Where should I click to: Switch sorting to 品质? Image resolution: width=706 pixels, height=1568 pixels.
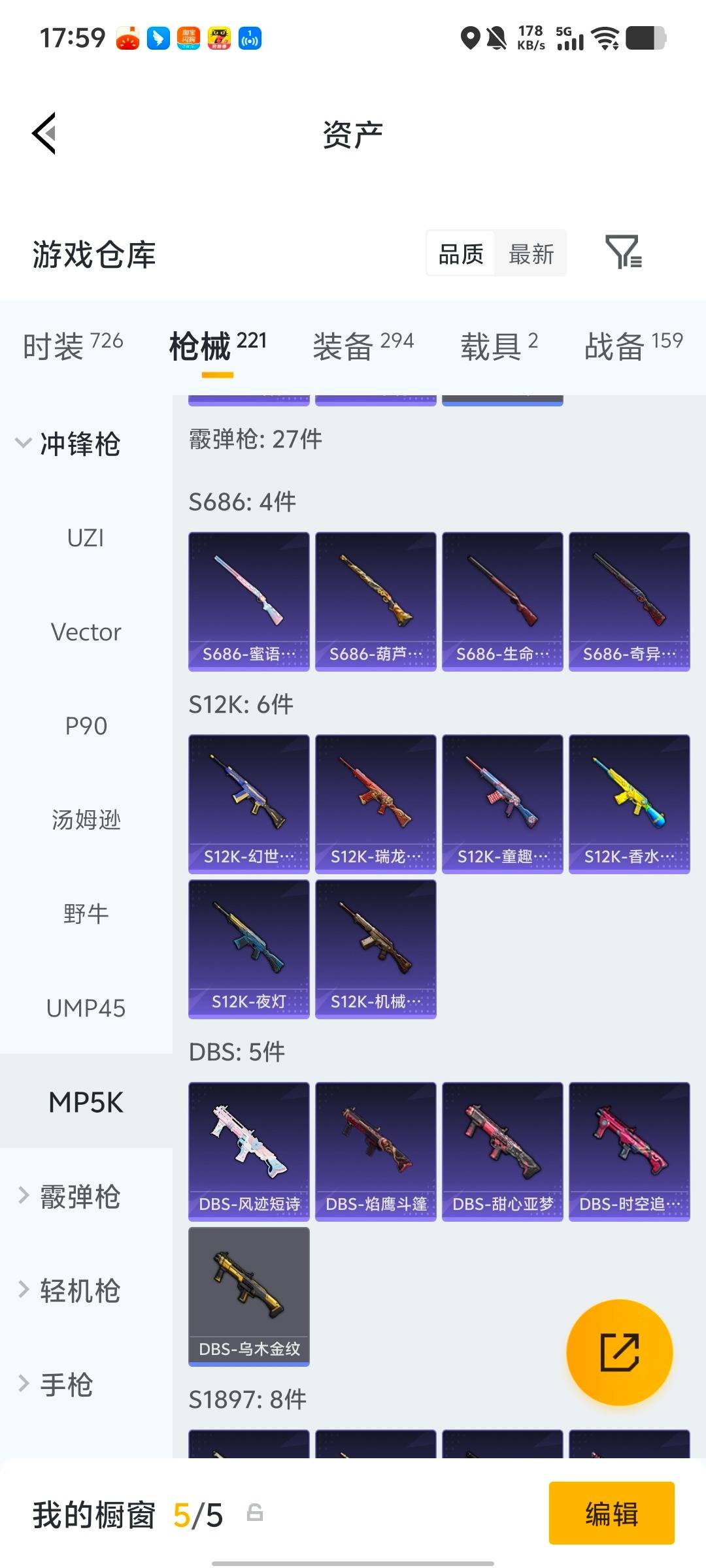tap(460, 253)
